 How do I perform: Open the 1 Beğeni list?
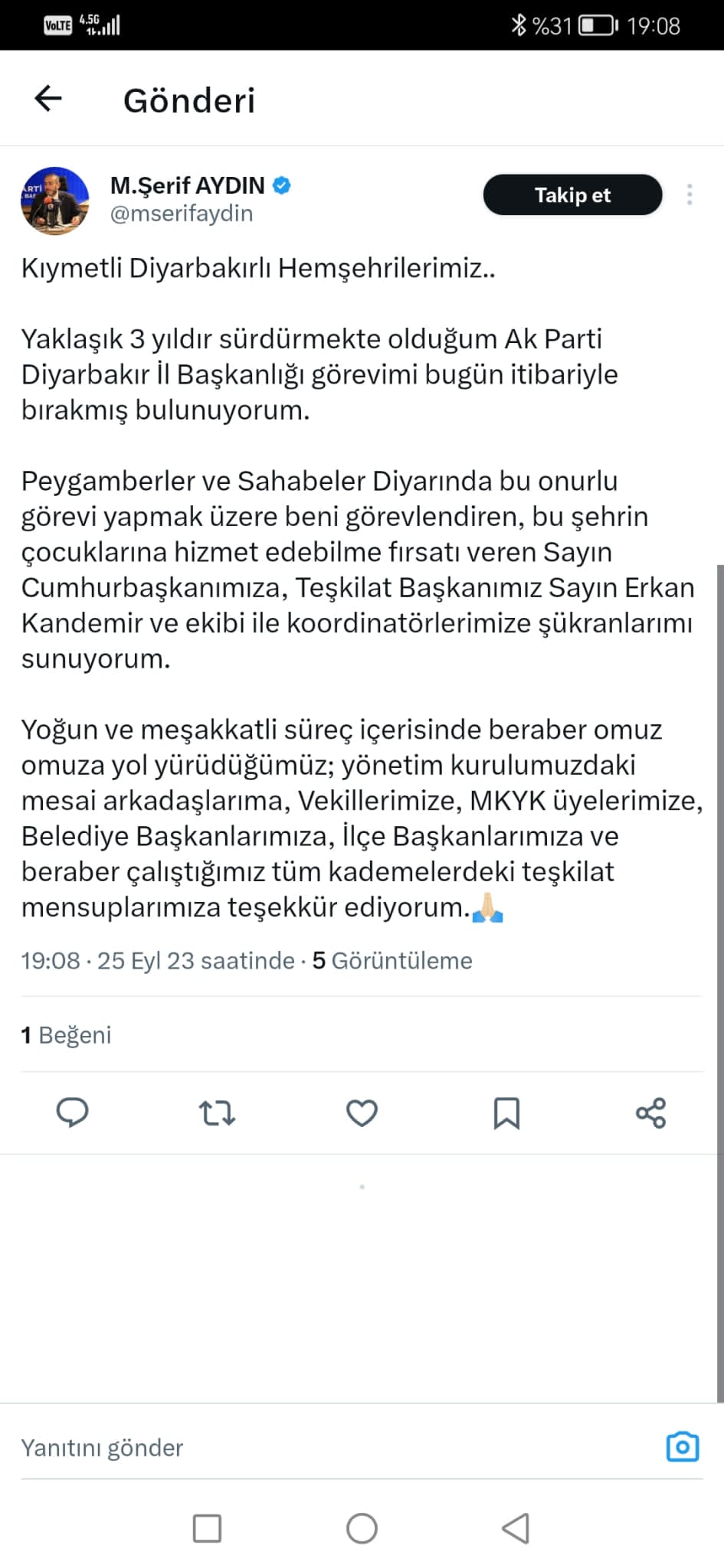click(x=66, y=1035)
